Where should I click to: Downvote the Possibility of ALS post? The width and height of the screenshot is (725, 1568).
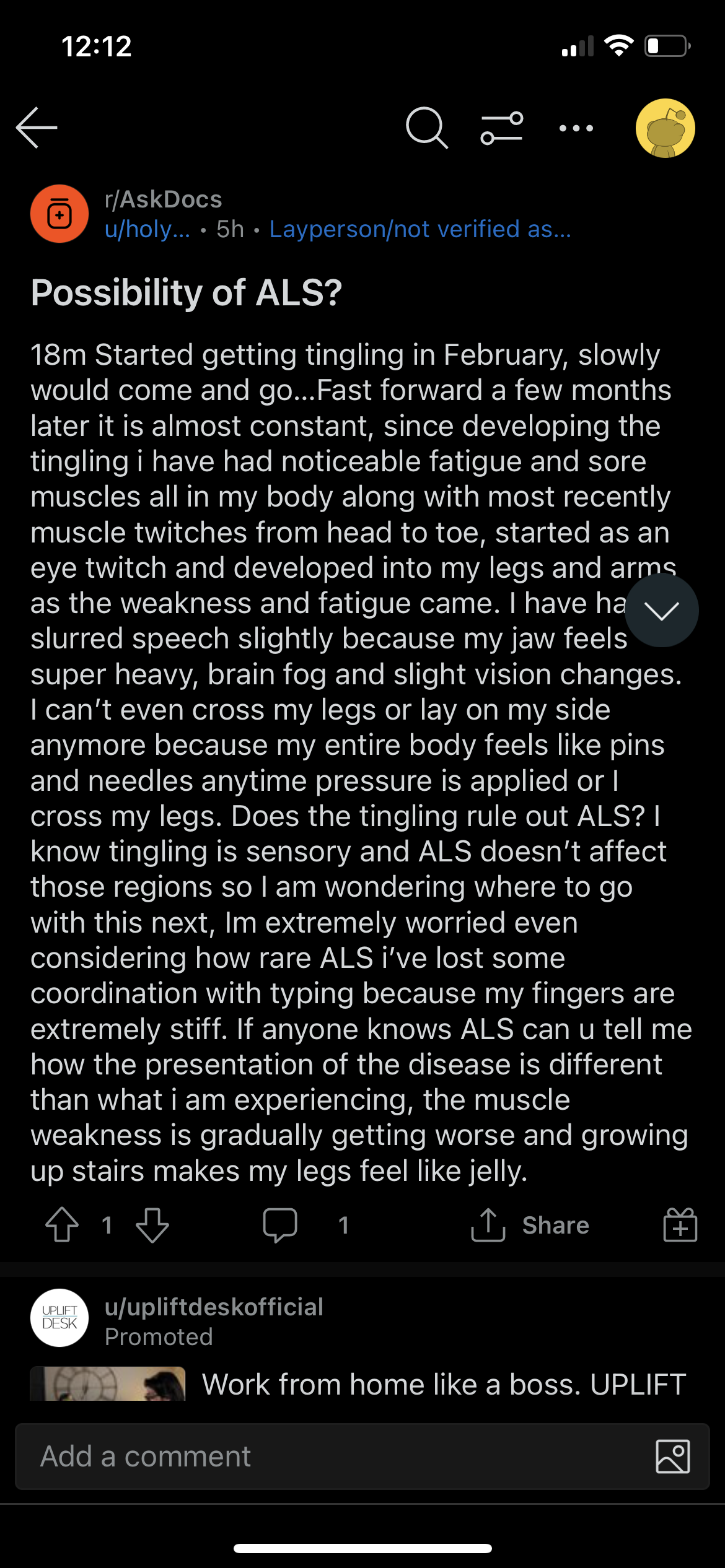152,1225
